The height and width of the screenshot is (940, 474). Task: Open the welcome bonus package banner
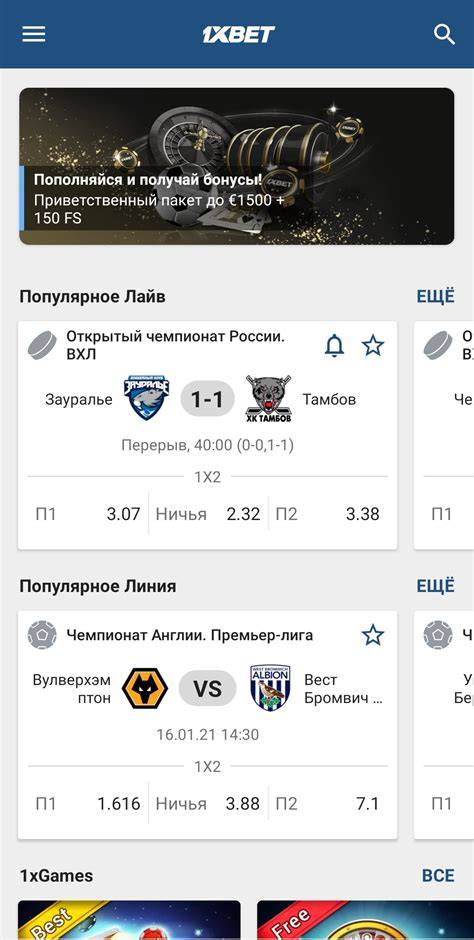[237, 166]
